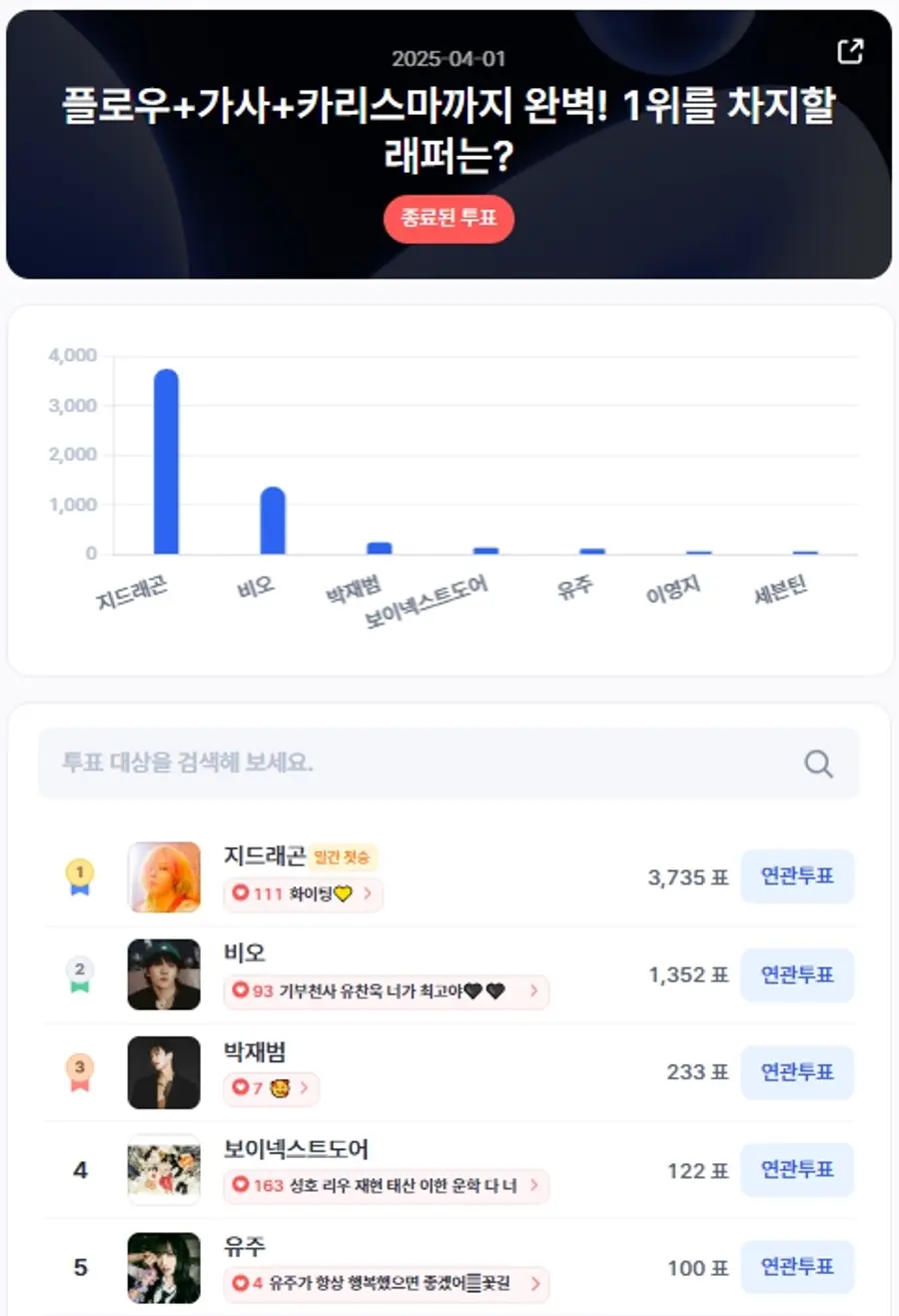Click the 세븐틴 name under the chart
Image resolution: width=899 pixels, height=1316 pixels.
(x=779, y=588)
